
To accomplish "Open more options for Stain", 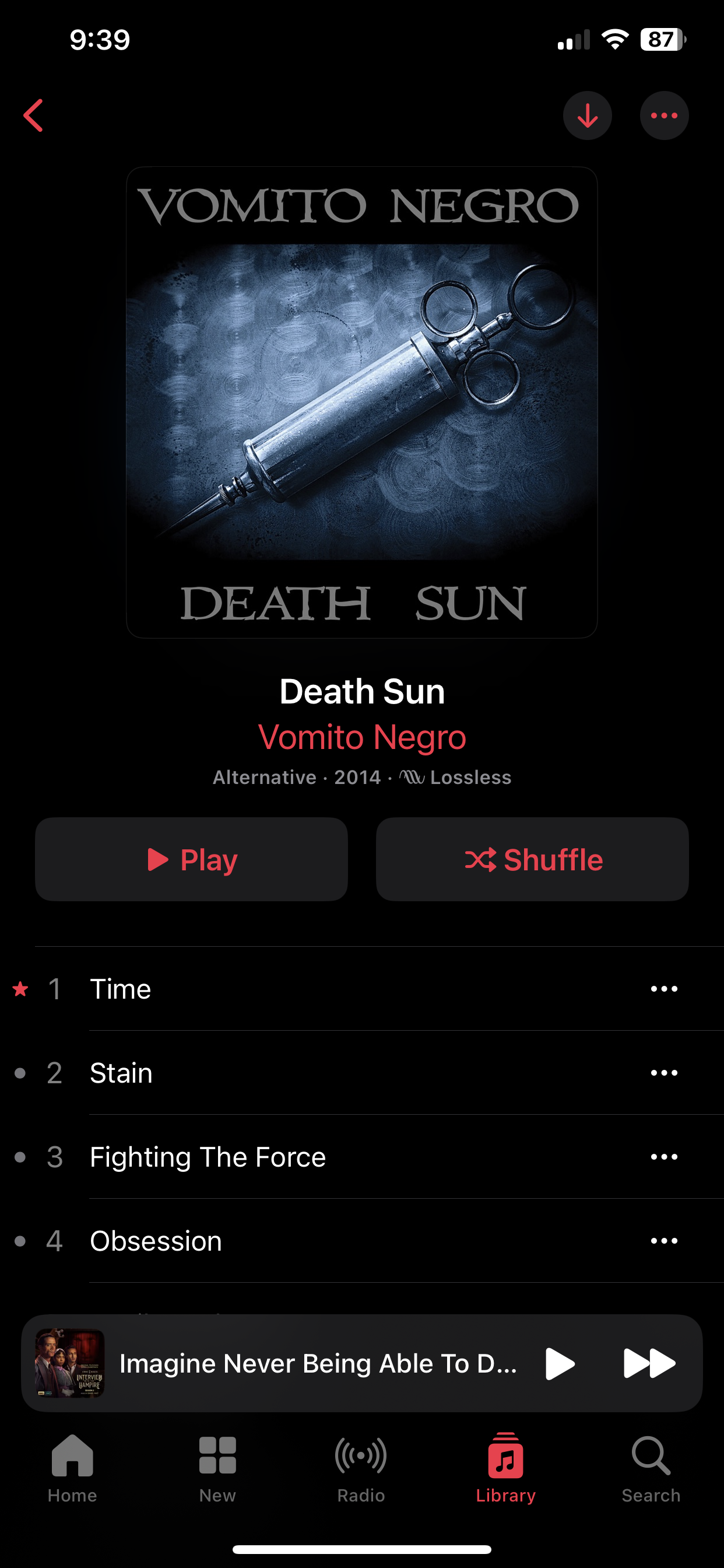I will click(x=664, y=1073).
